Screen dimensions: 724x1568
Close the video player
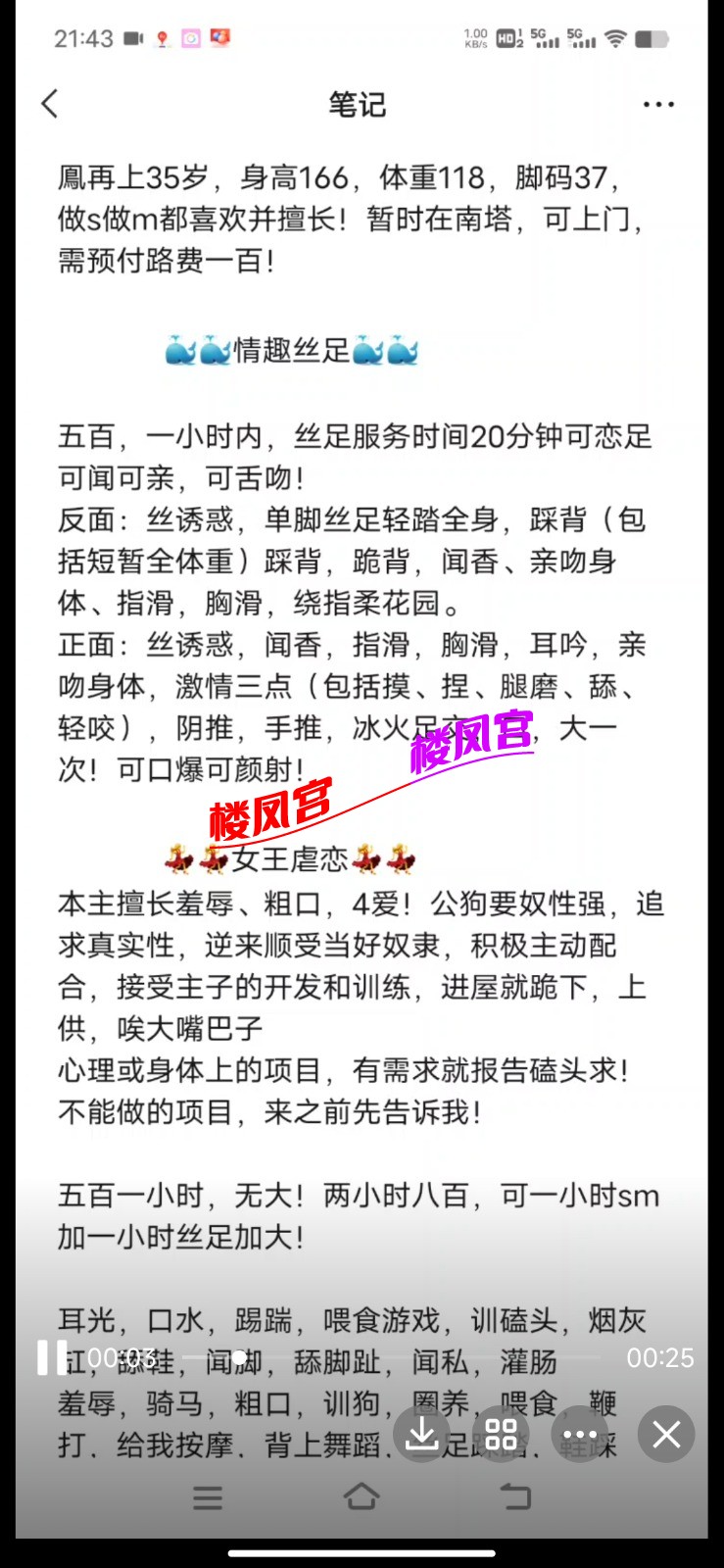pos(666,1435)
